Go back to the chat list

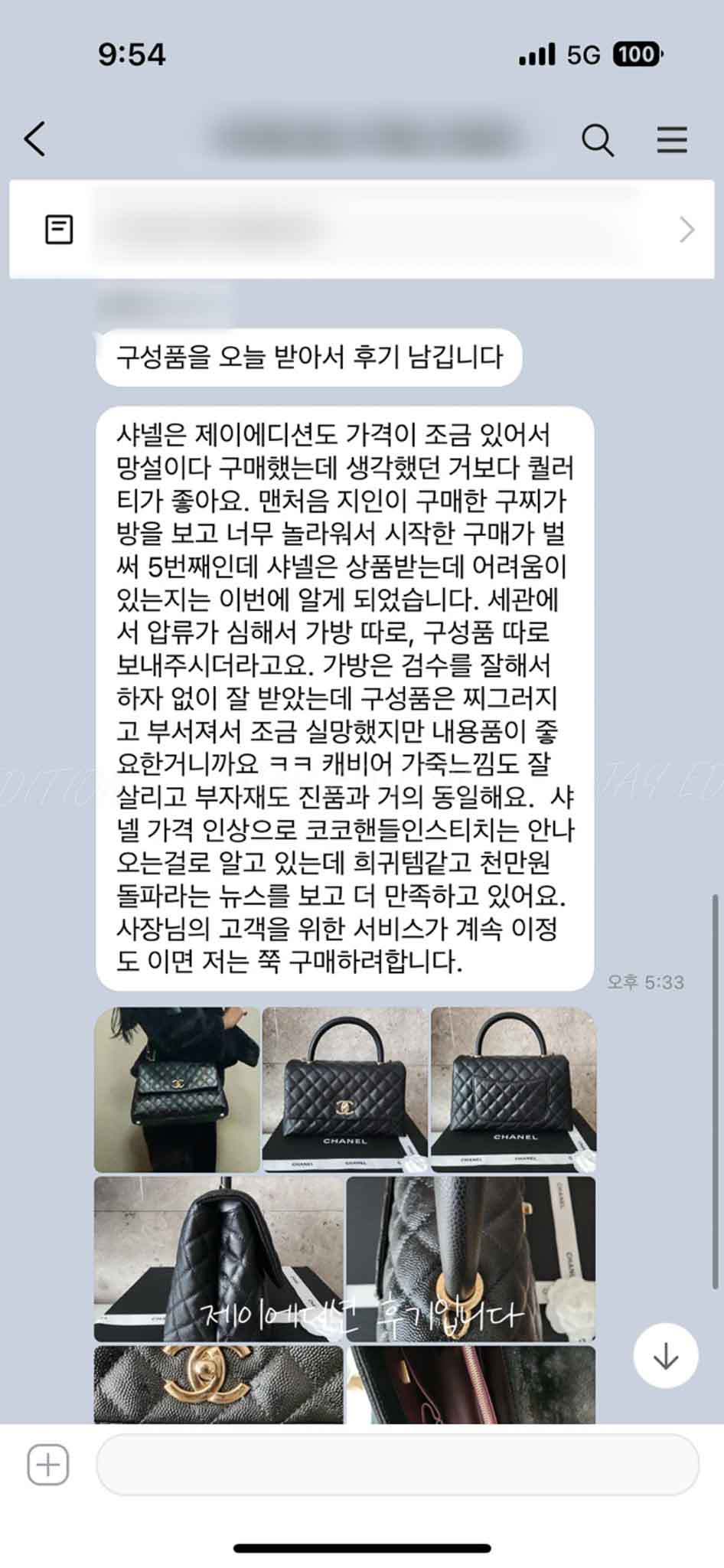click(35, 139)
